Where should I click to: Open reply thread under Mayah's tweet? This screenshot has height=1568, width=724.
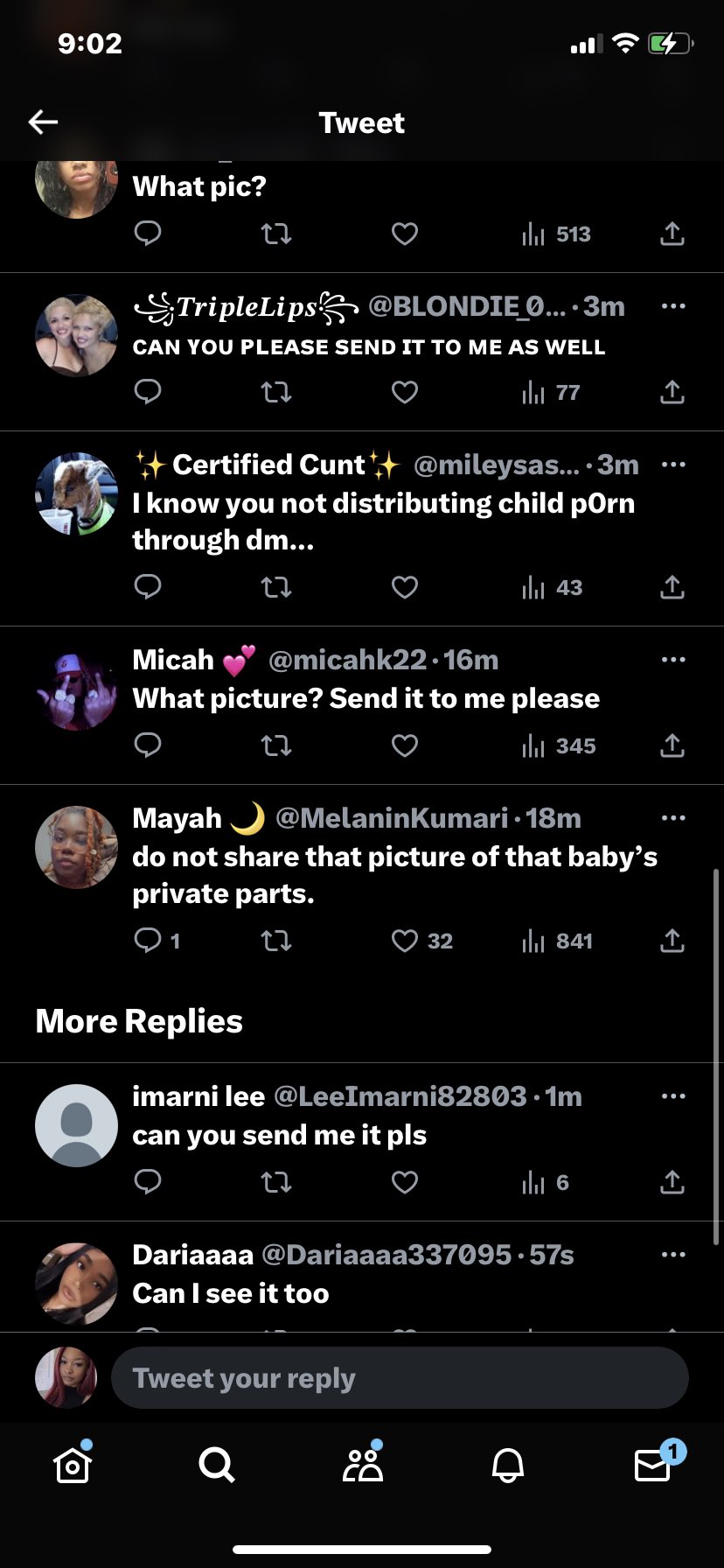(149, 941)
